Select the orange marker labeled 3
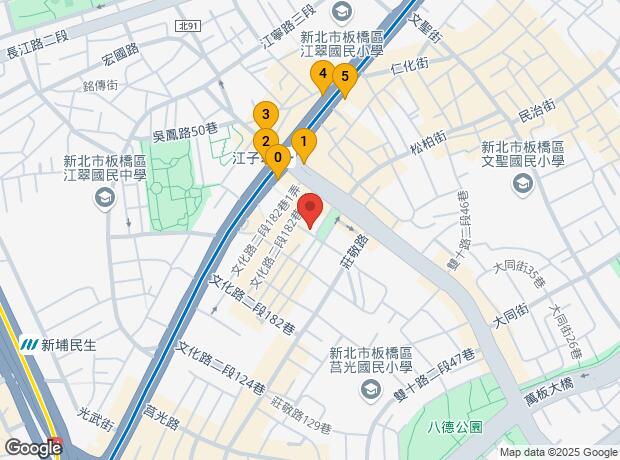 point(265,114)
